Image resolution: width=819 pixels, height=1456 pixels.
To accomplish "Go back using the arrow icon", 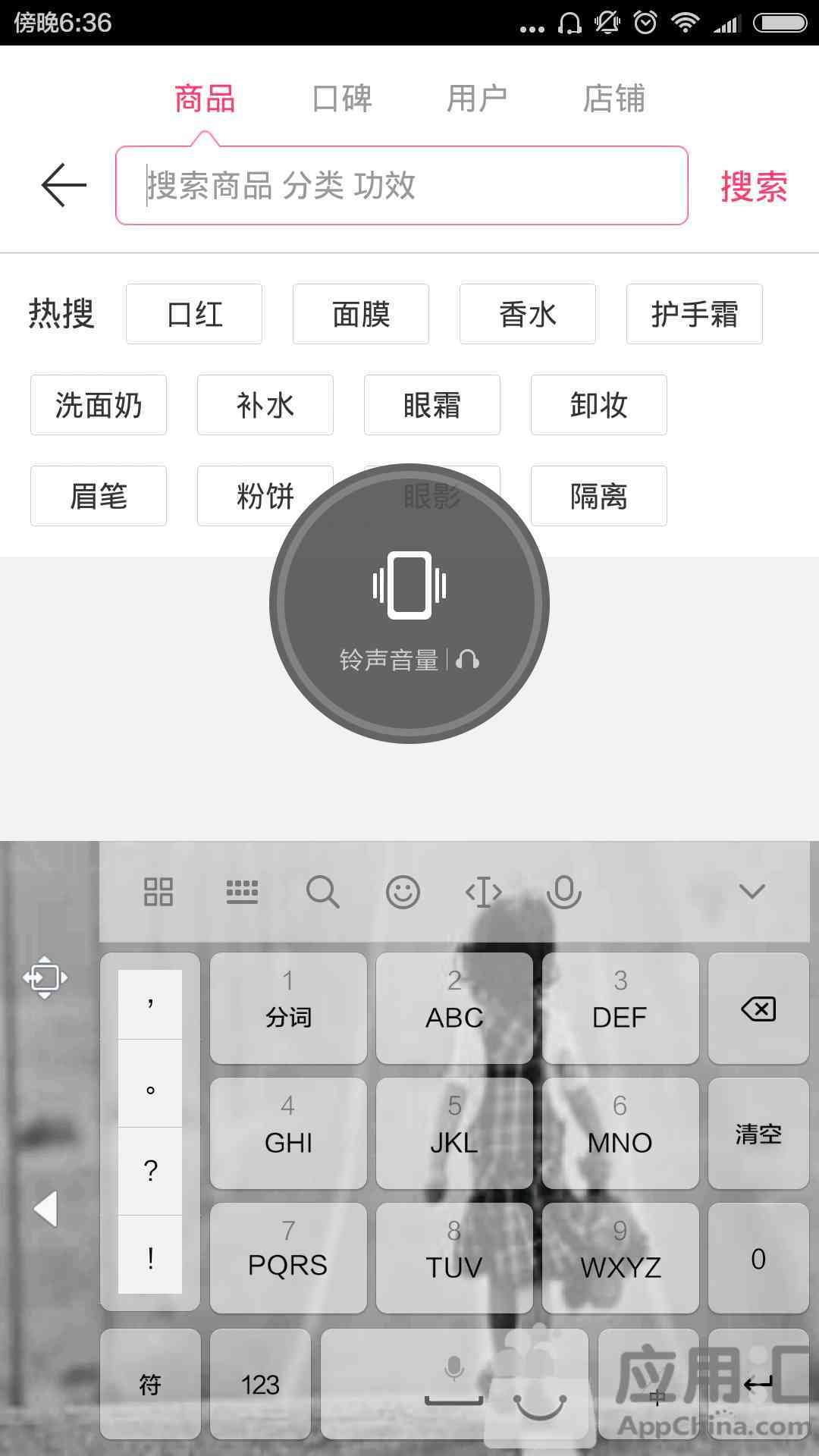I will (x=64, y=185).
